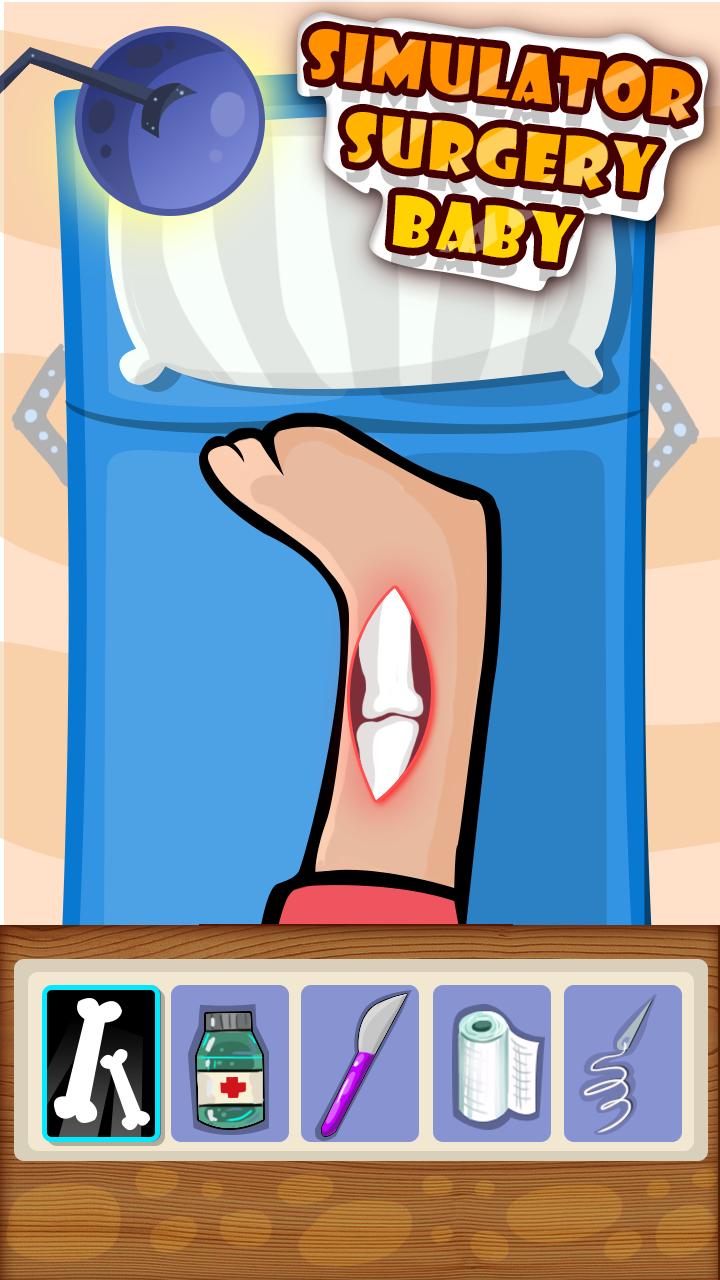
Task: Pick the suture needle and thread
Action: coord(622,1063)
